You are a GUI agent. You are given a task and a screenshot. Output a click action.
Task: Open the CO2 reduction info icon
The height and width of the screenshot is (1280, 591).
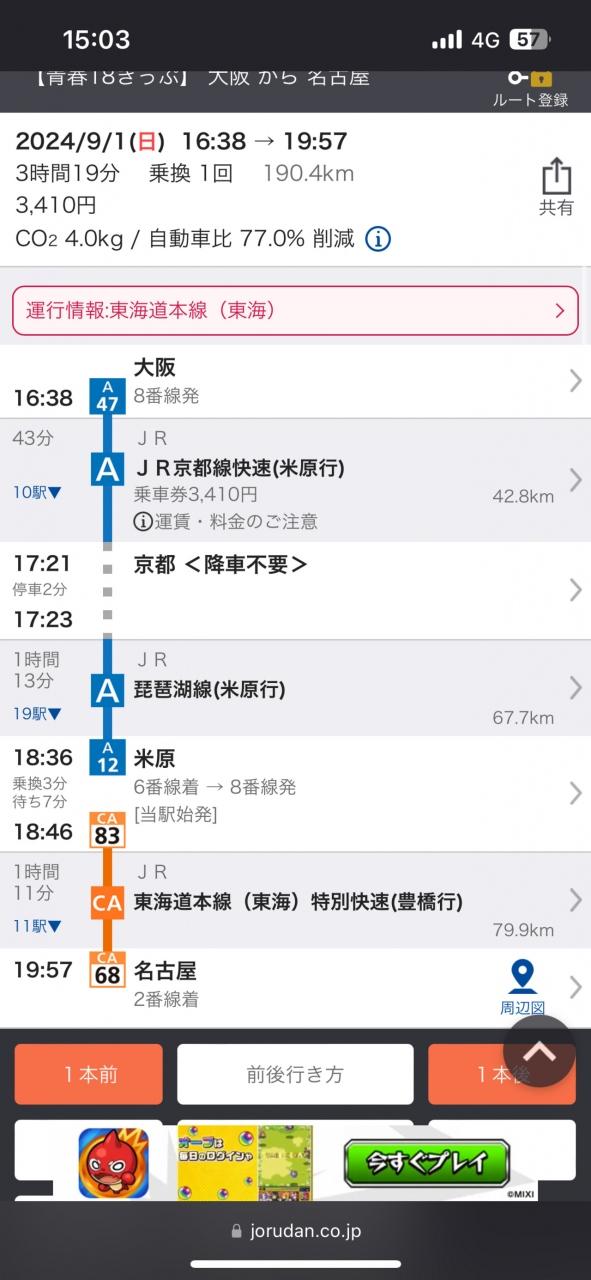point(378,240)
